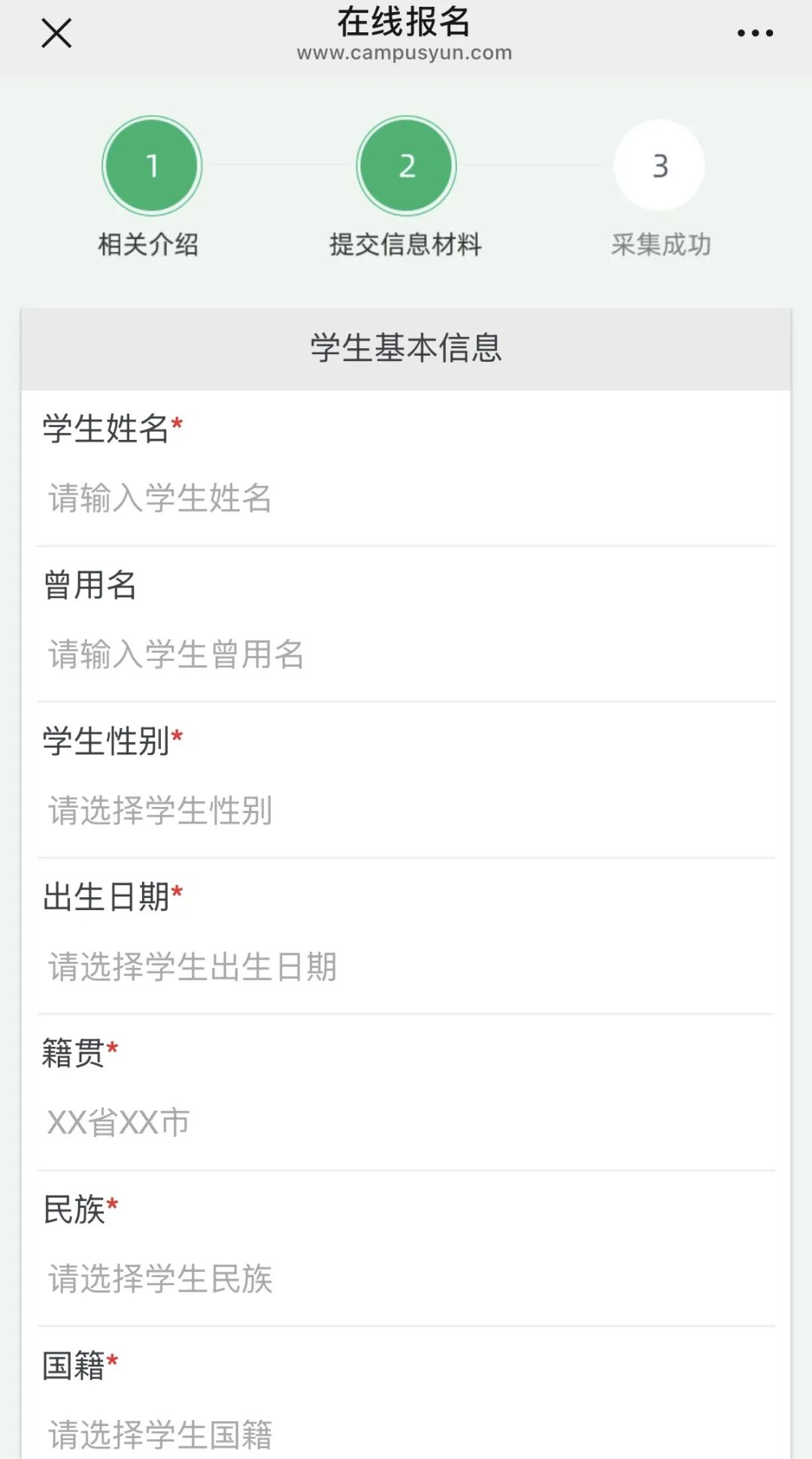Focus the 籍贯 text field
The width and height of the screenshot is (812, 1459).
pos(406,1123)
